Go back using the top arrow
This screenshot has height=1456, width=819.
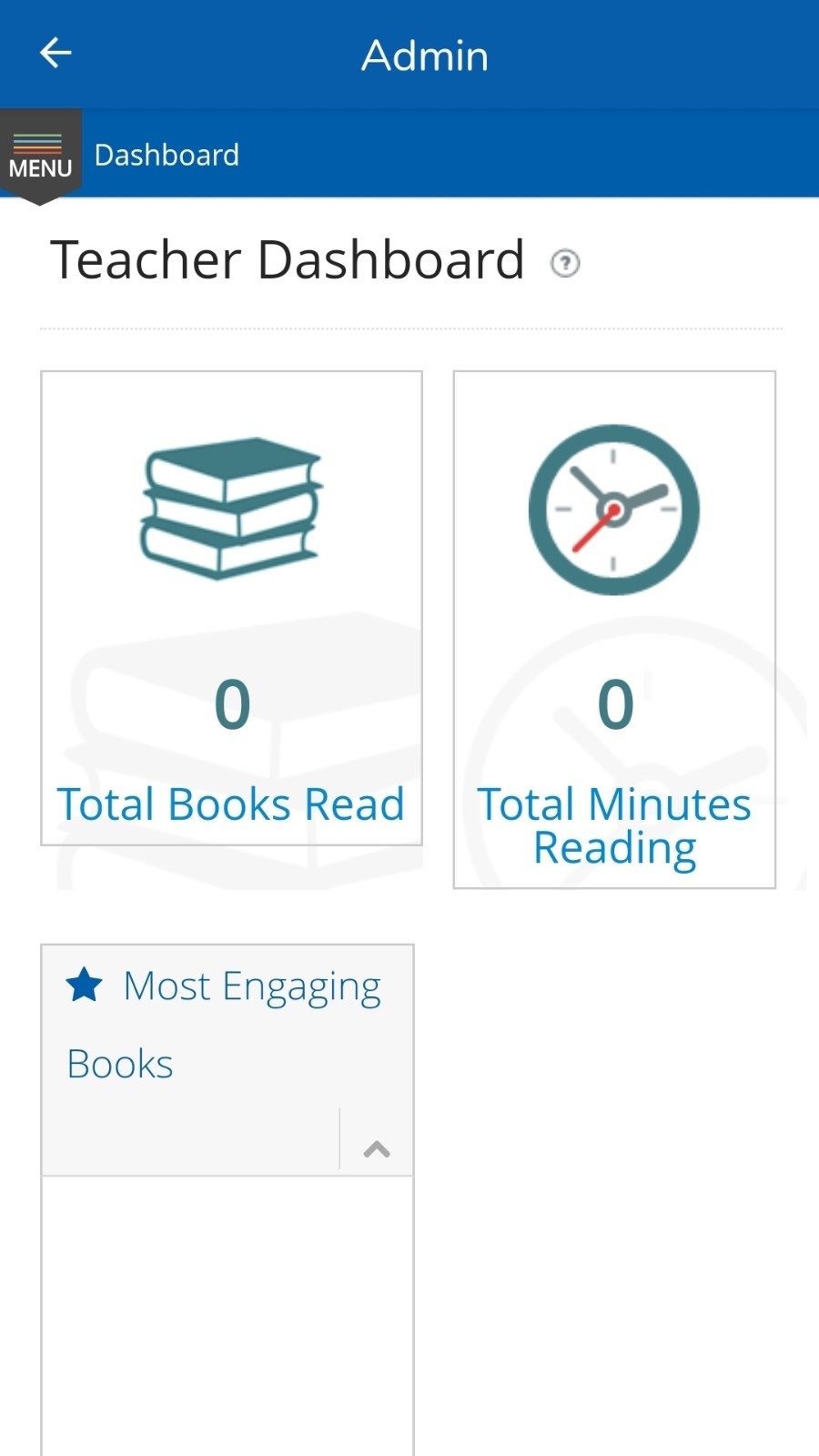click(56, 53)
